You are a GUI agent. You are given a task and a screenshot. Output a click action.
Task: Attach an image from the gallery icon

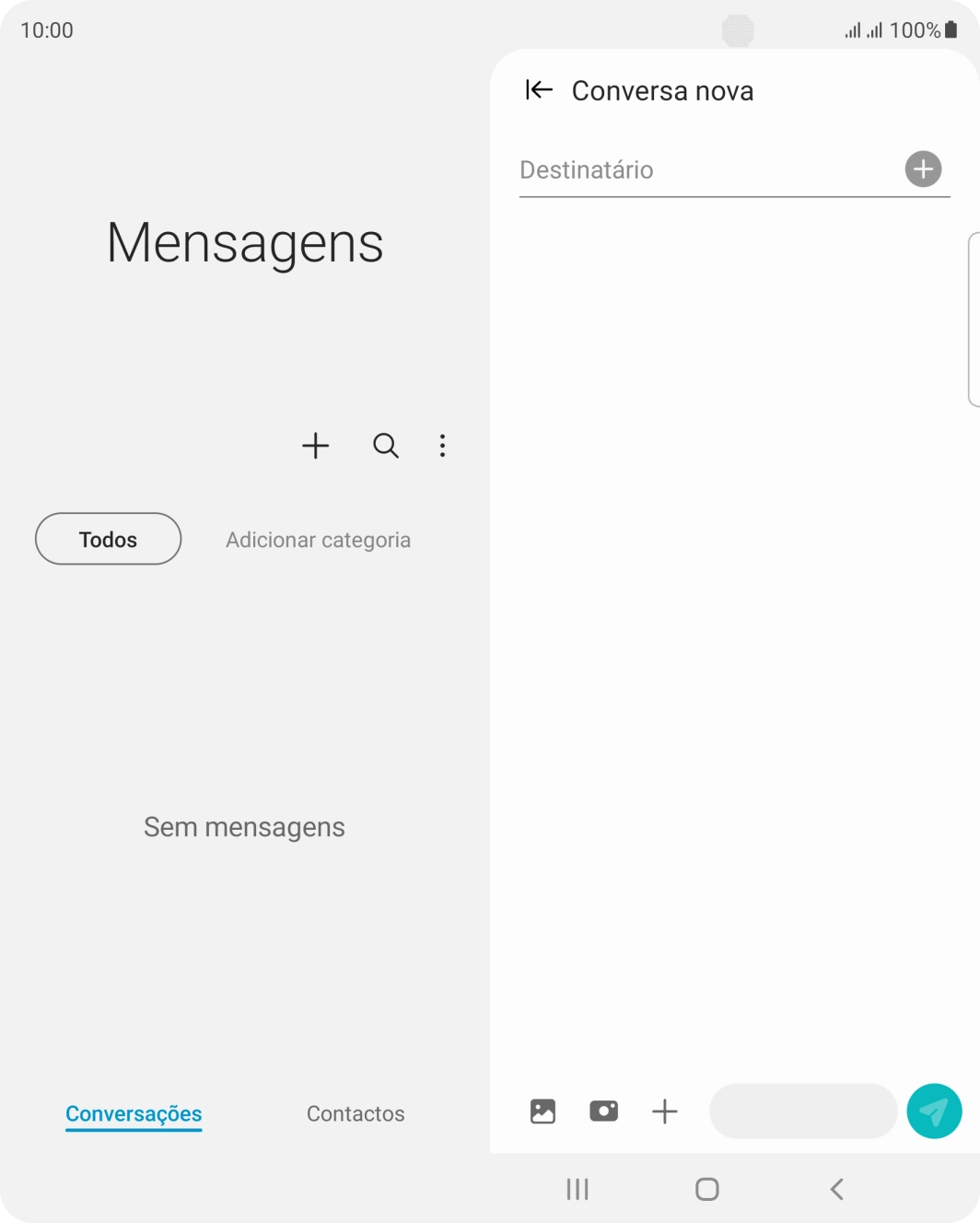tap(542, 1111)
